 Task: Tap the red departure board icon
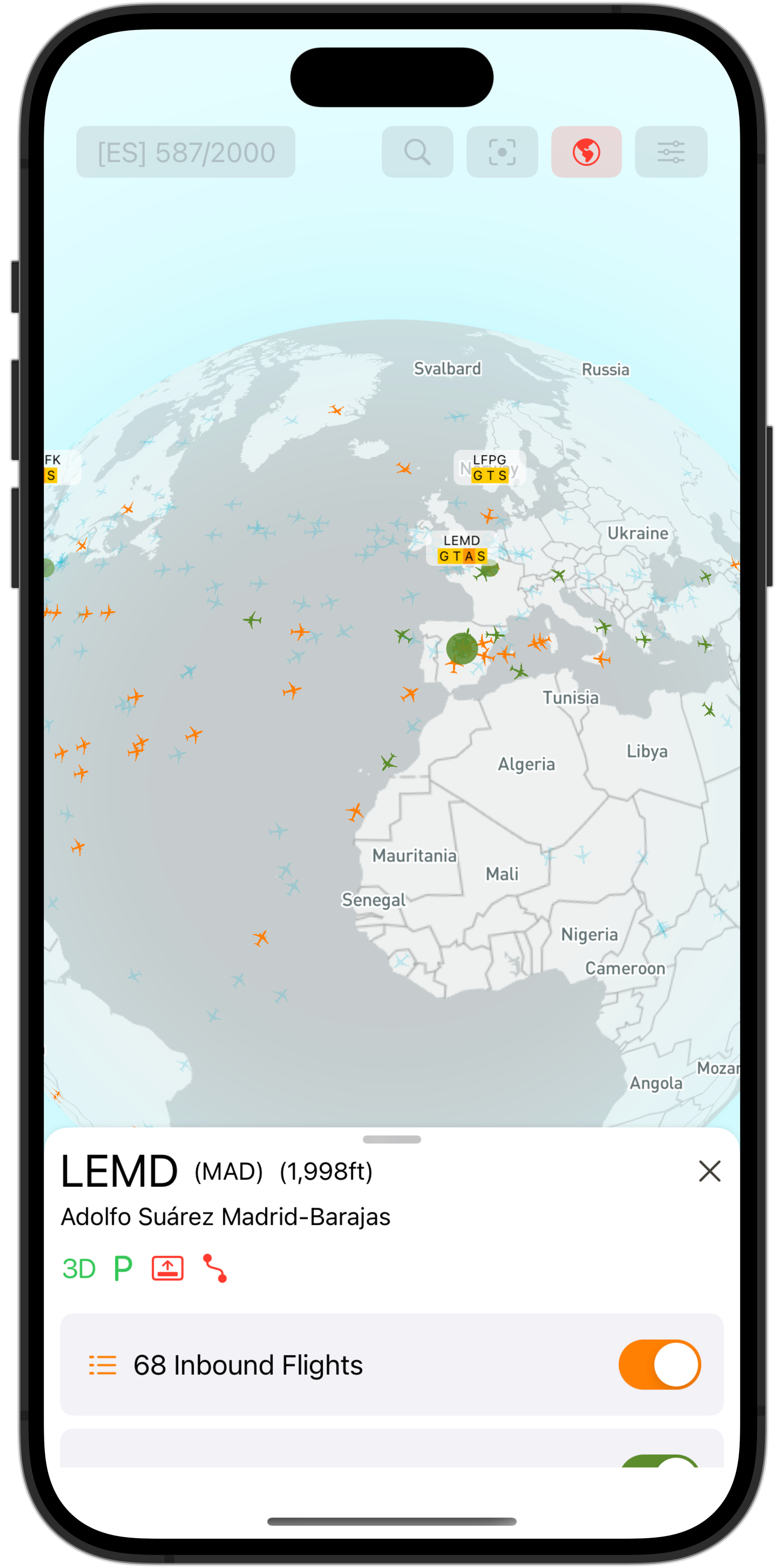tap(167, 1269)
